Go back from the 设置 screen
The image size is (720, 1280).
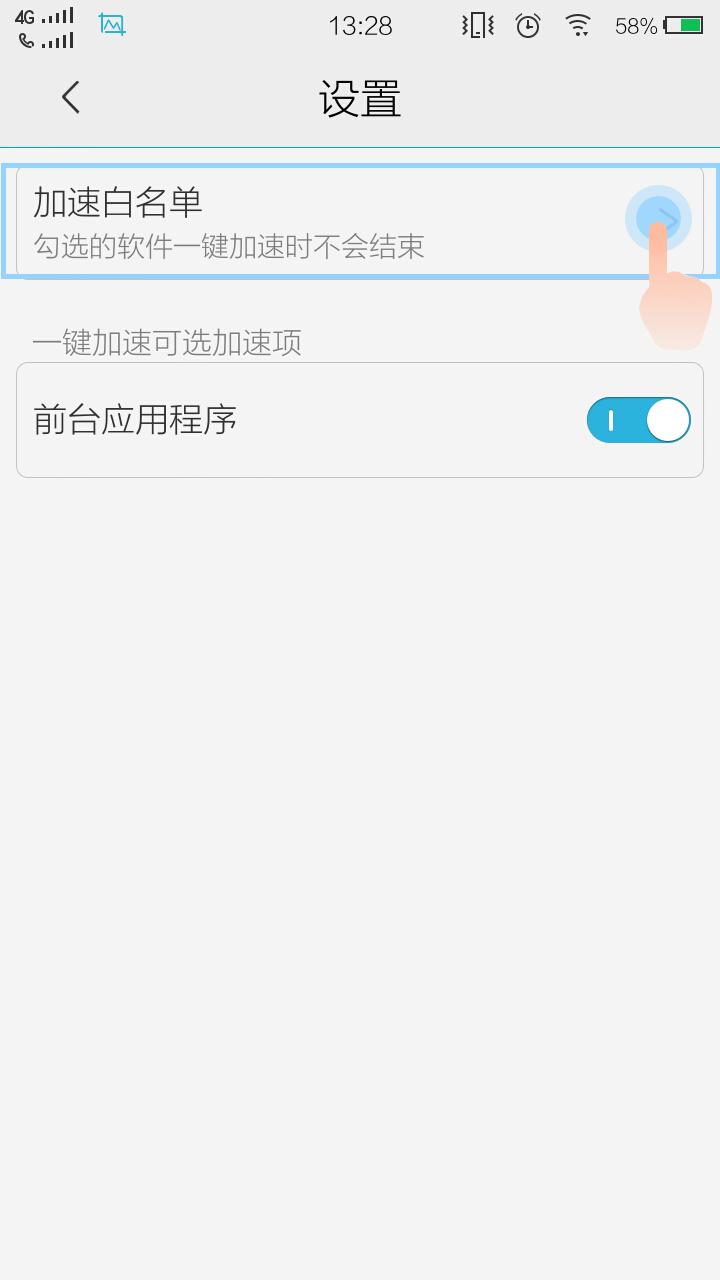pyautogui.click(x=70, y=98)
